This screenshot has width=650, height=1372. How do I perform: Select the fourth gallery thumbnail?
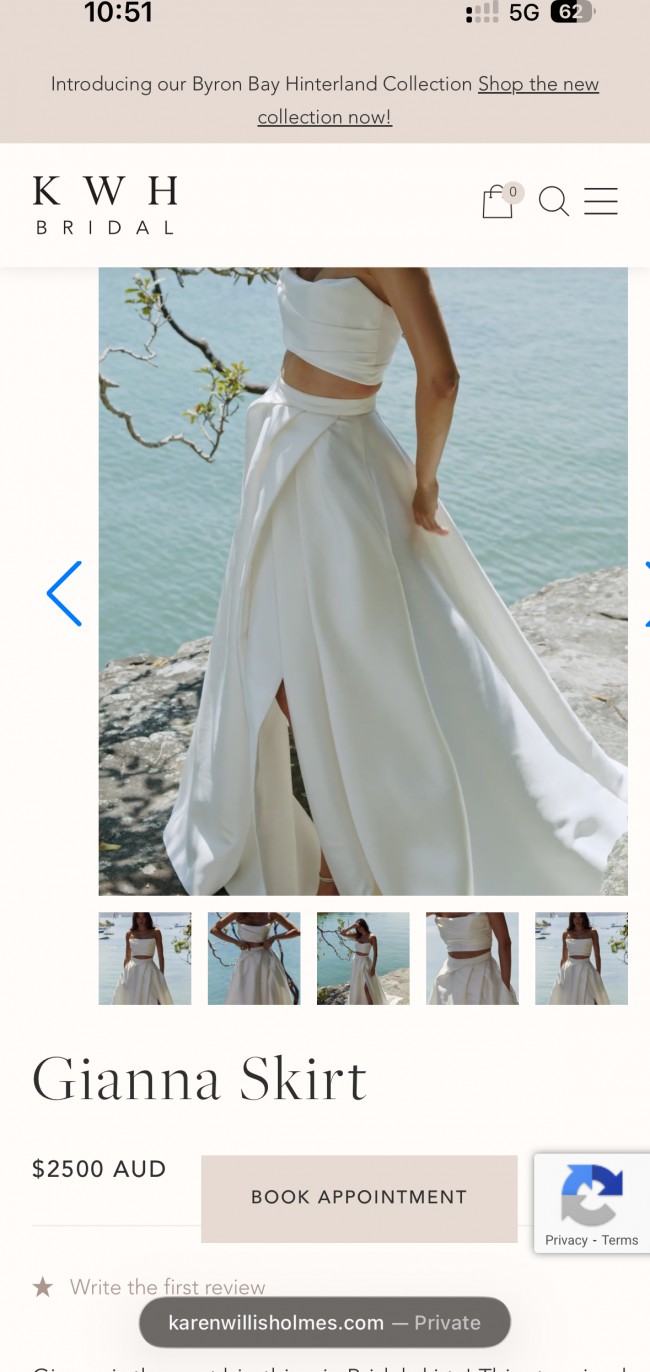tap(472, 958)
